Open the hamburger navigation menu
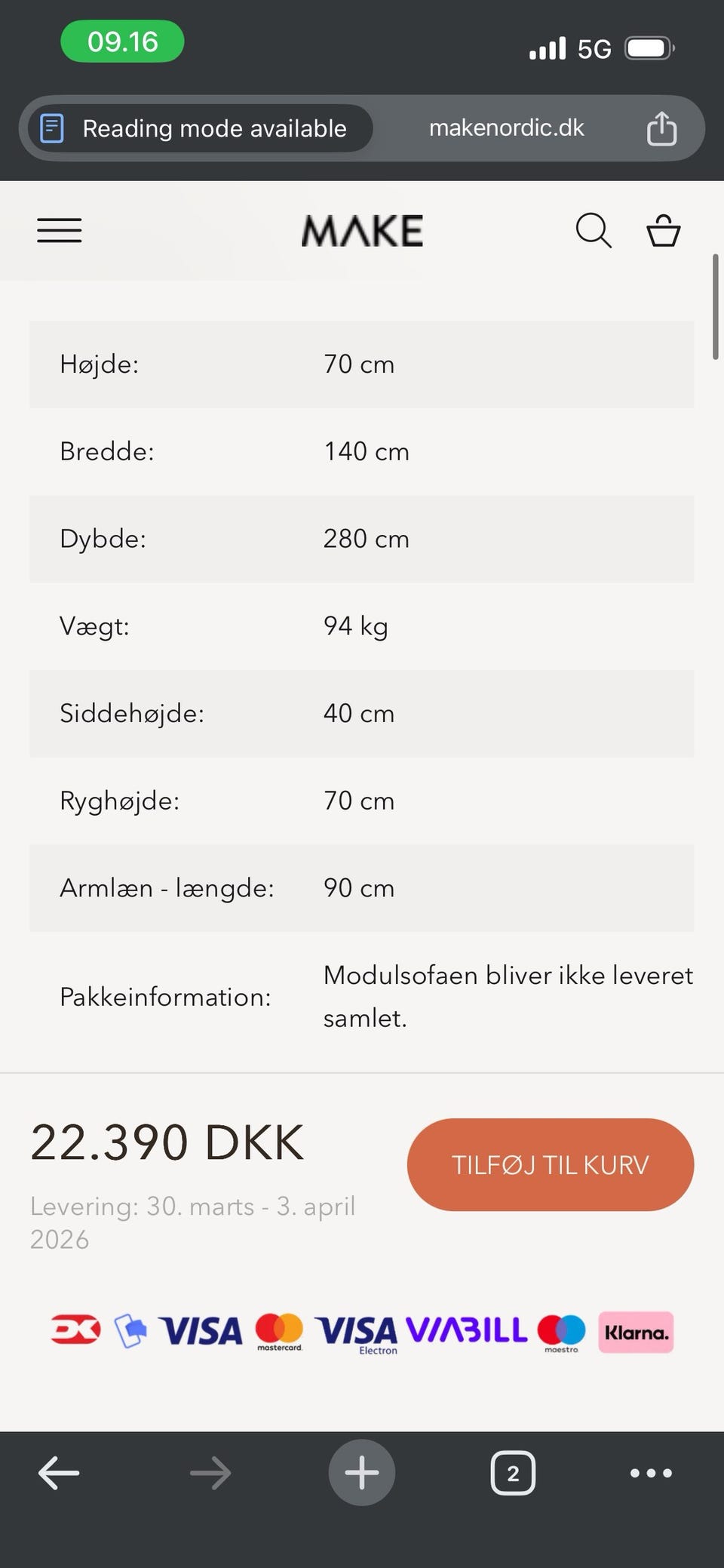724x1568 pixels. tap(59, 231)
